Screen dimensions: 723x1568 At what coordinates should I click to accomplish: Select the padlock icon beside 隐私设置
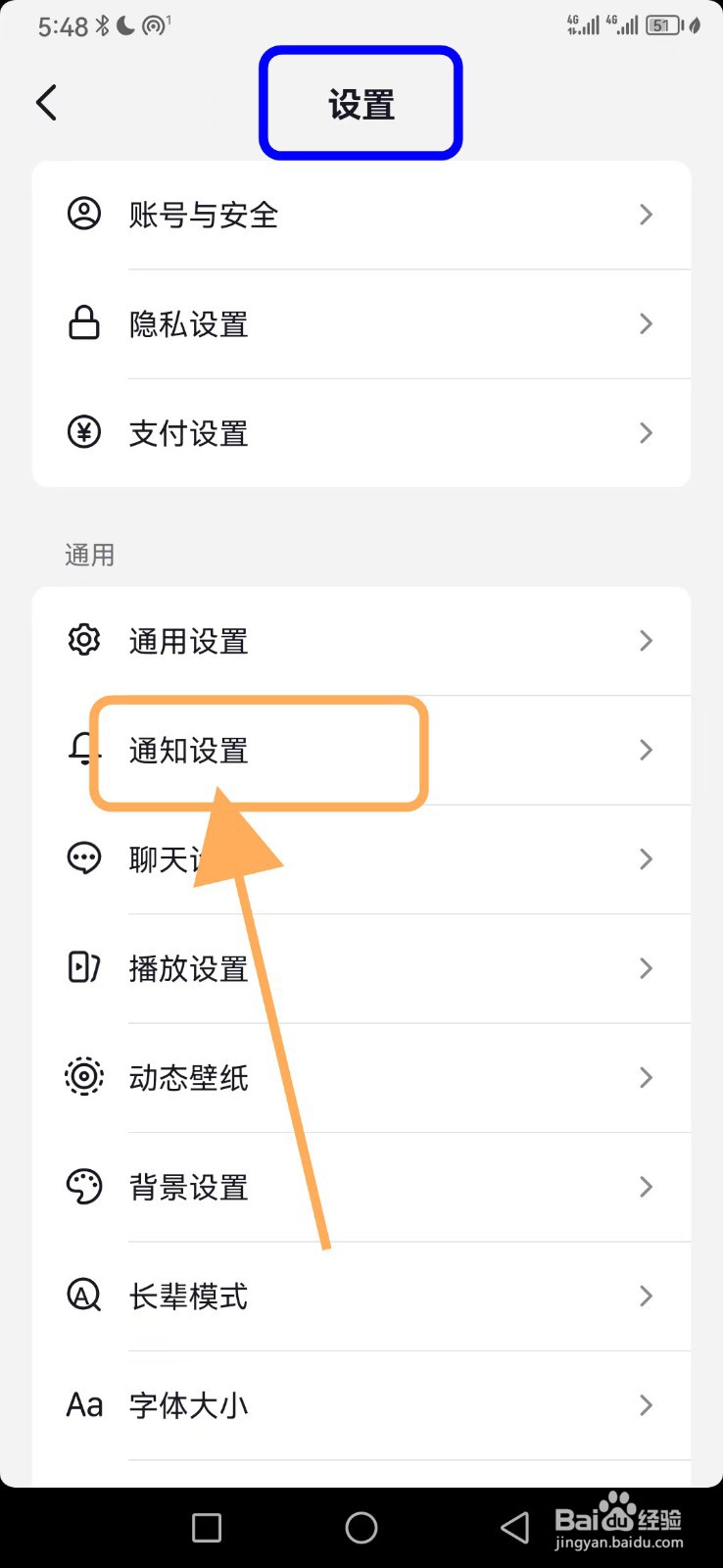[83, 323]
